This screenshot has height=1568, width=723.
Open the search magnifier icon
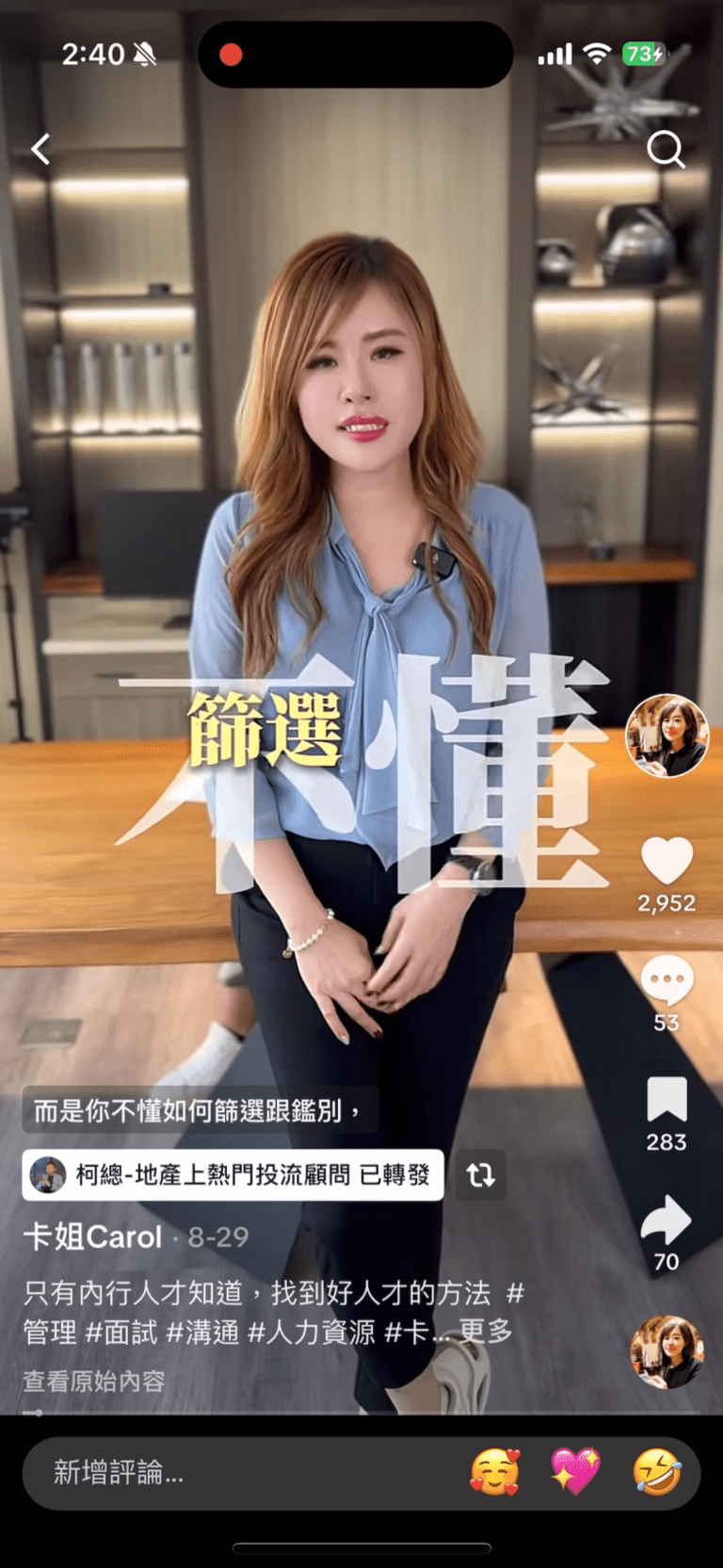pos(666,149)
